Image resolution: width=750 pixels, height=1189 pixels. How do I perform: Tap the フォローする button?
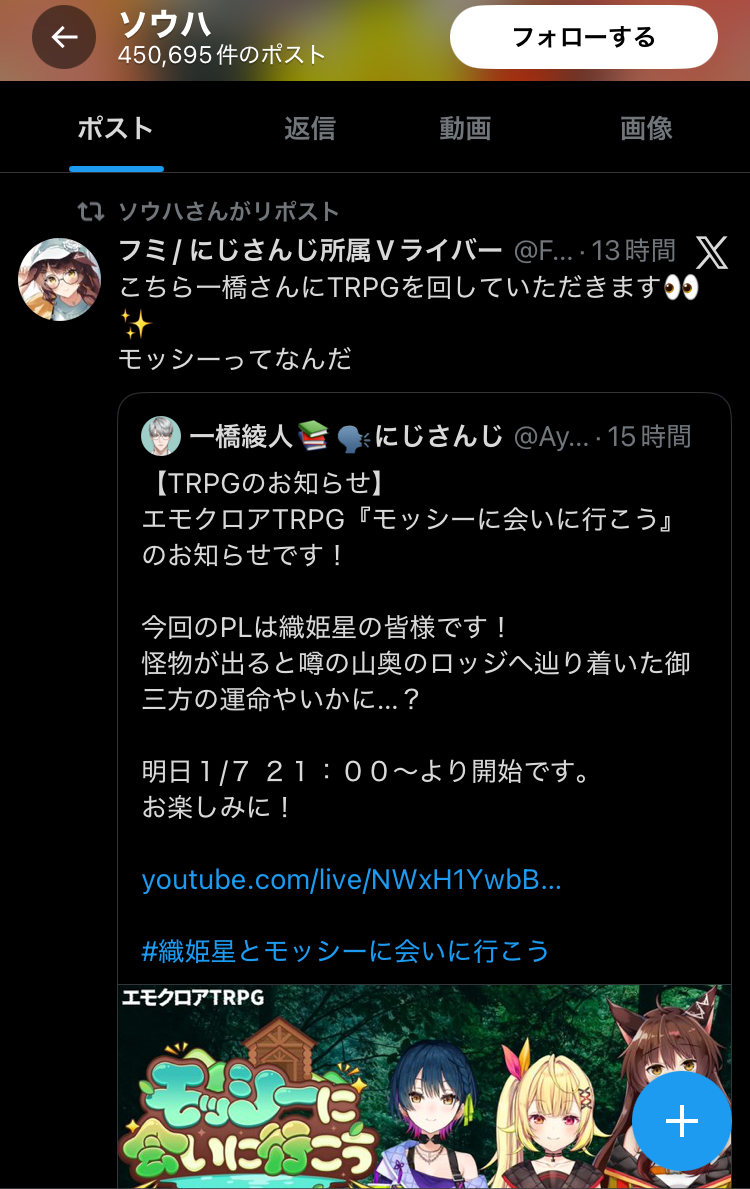[x=584, y=38]
